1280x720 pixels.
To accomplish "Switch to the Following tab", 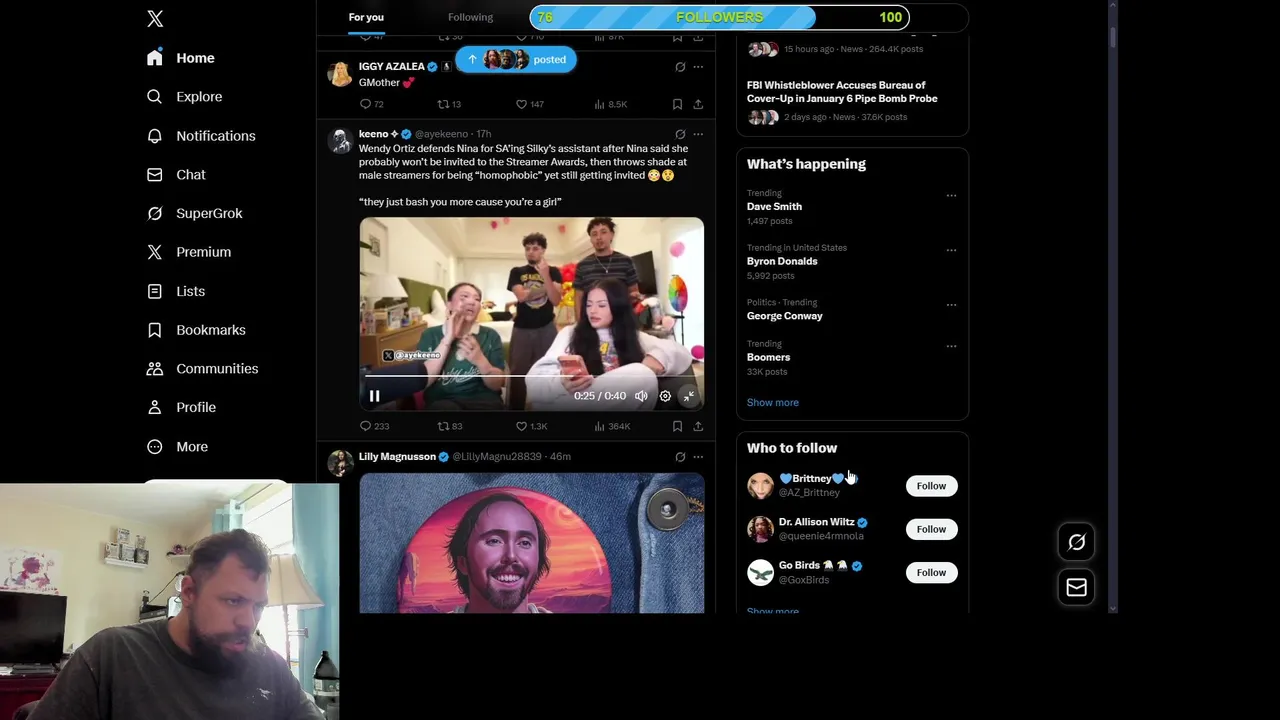I will click(x=470, y=17).
